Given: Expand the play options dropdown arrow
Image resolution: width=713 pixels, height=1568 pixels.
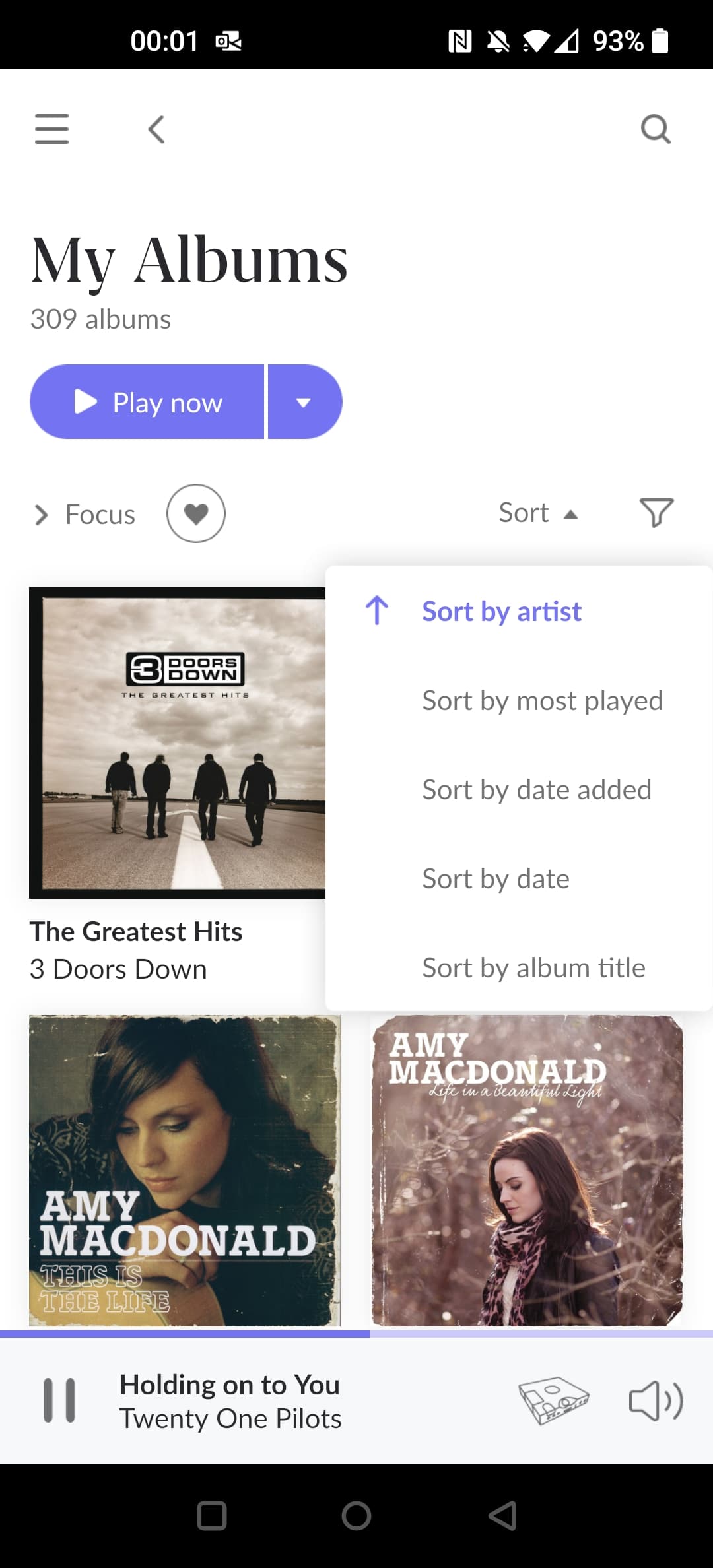Looking at the screenshot, I should click(305, 402).
